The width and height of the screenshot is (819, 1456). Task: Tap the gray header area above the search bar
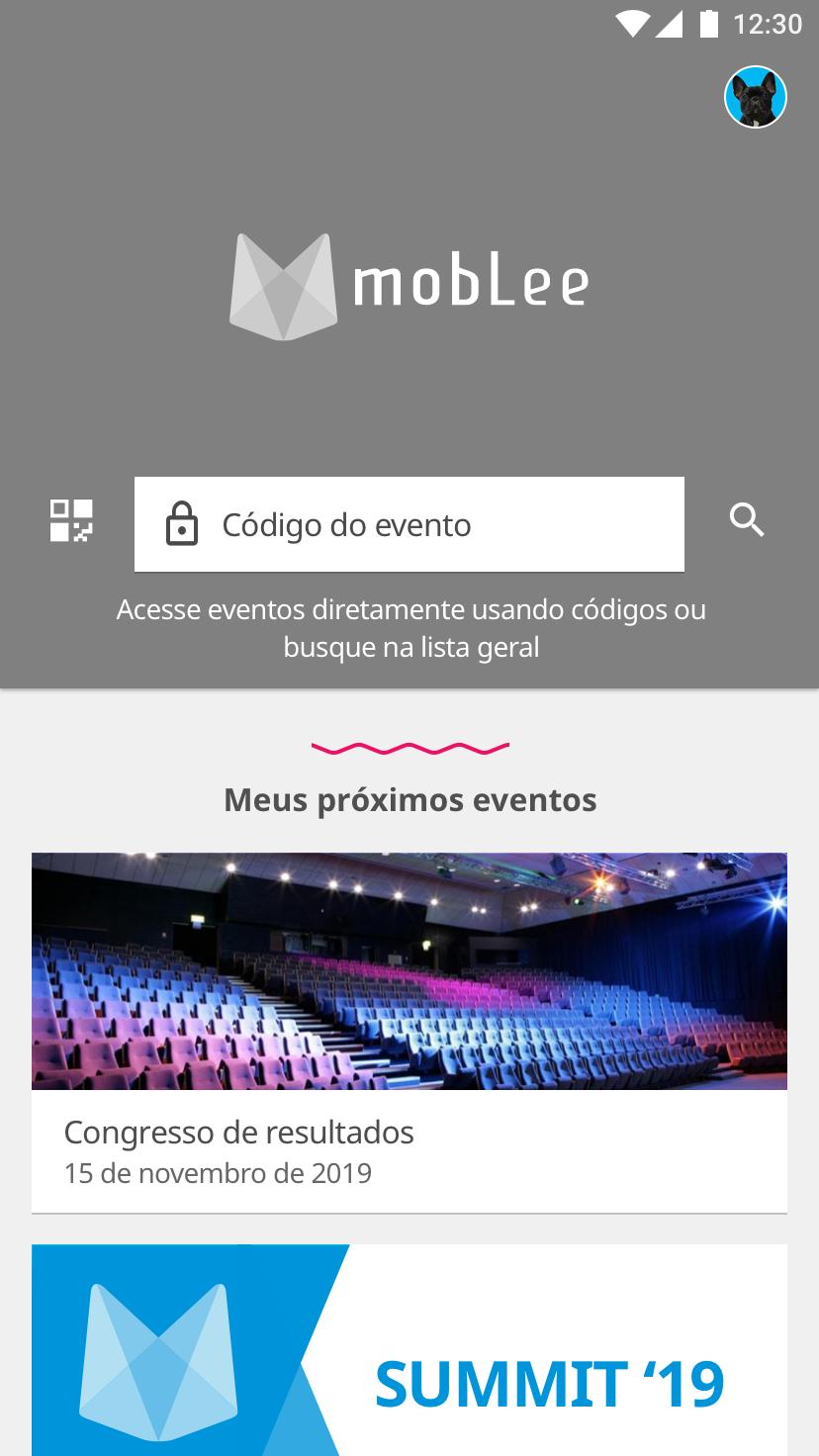coord(409,415)
